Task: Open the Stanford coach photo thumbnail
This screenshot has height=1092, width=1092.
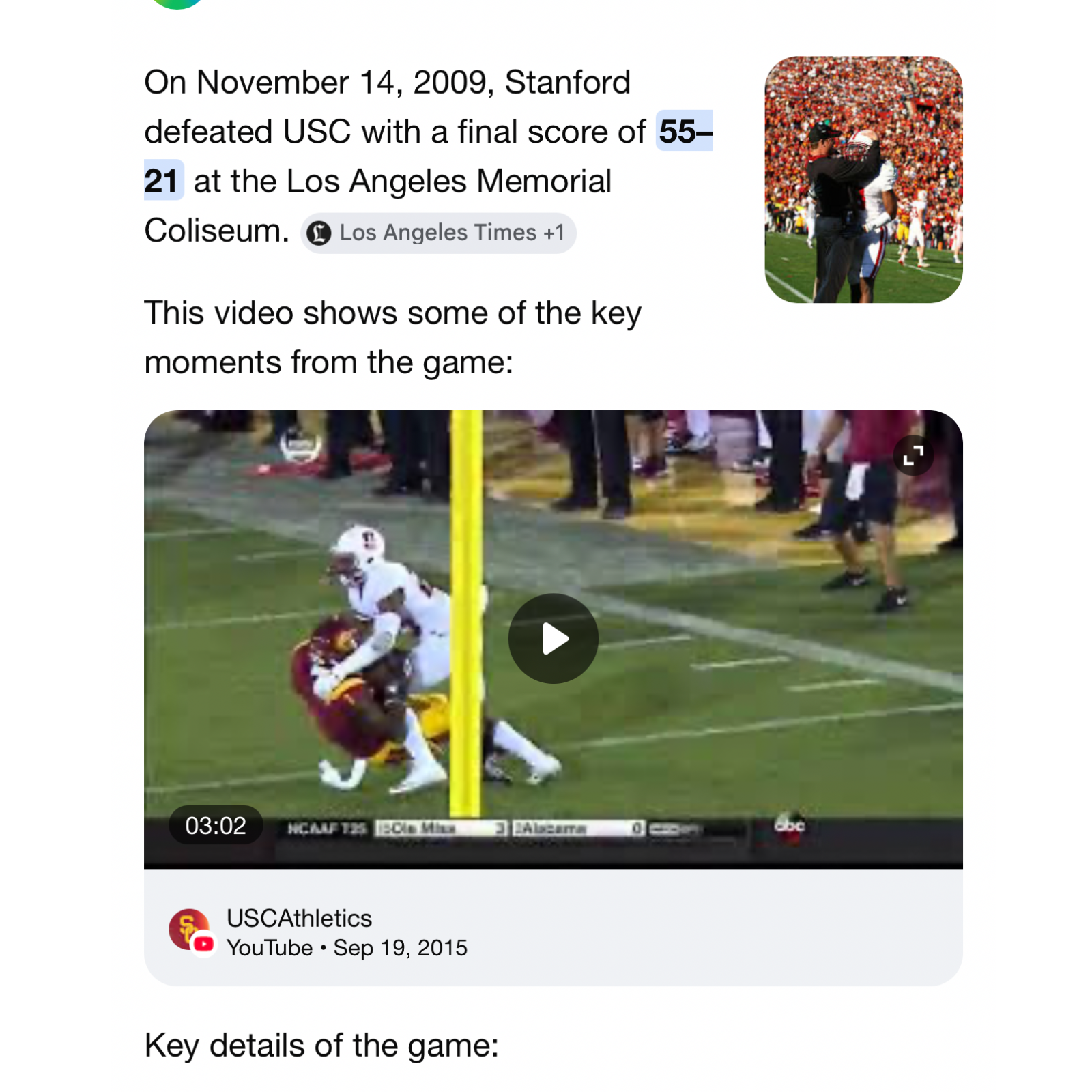Action: coord(863,179)
